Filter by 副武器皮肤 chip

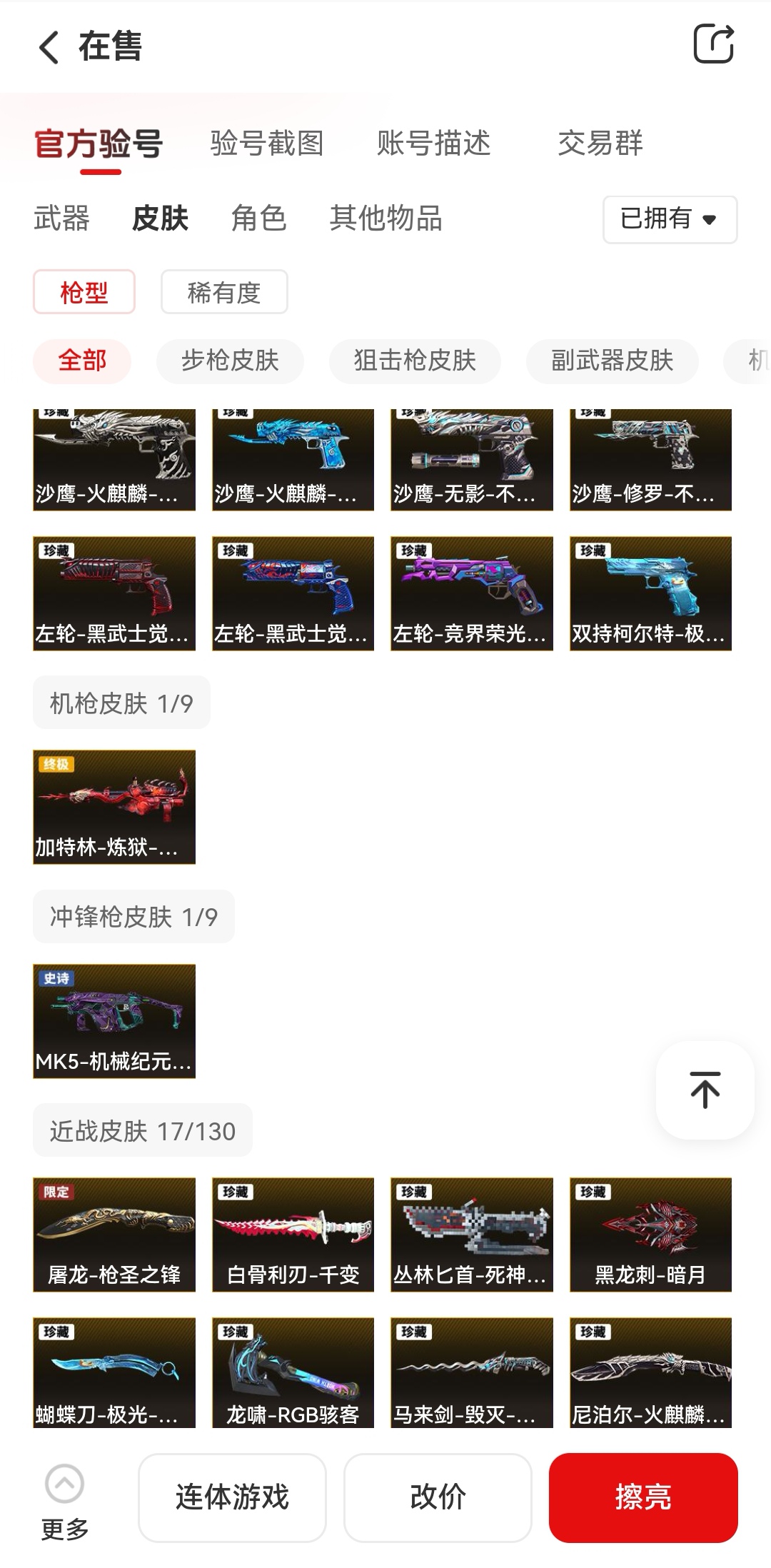point(612,361)
